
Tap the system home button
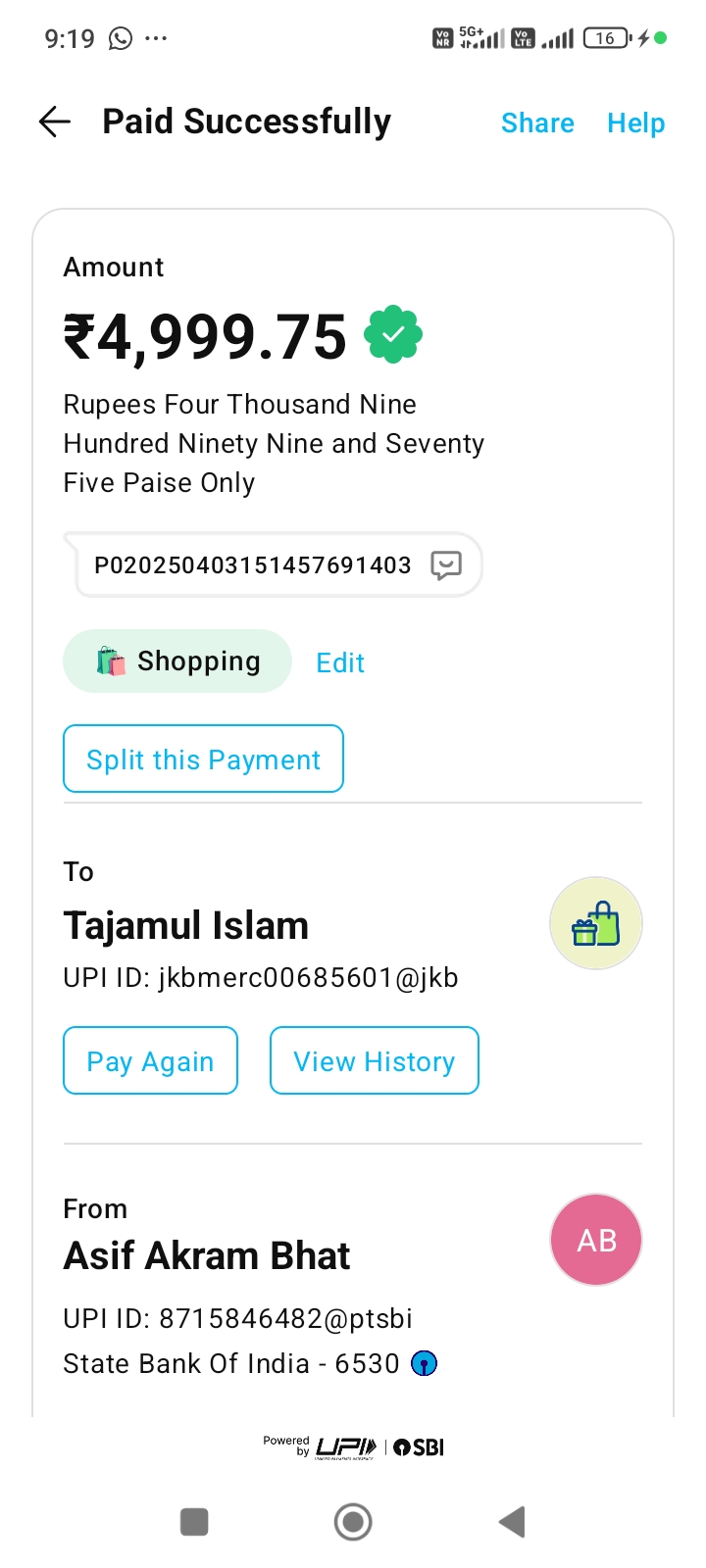(x=353, y=1522)
